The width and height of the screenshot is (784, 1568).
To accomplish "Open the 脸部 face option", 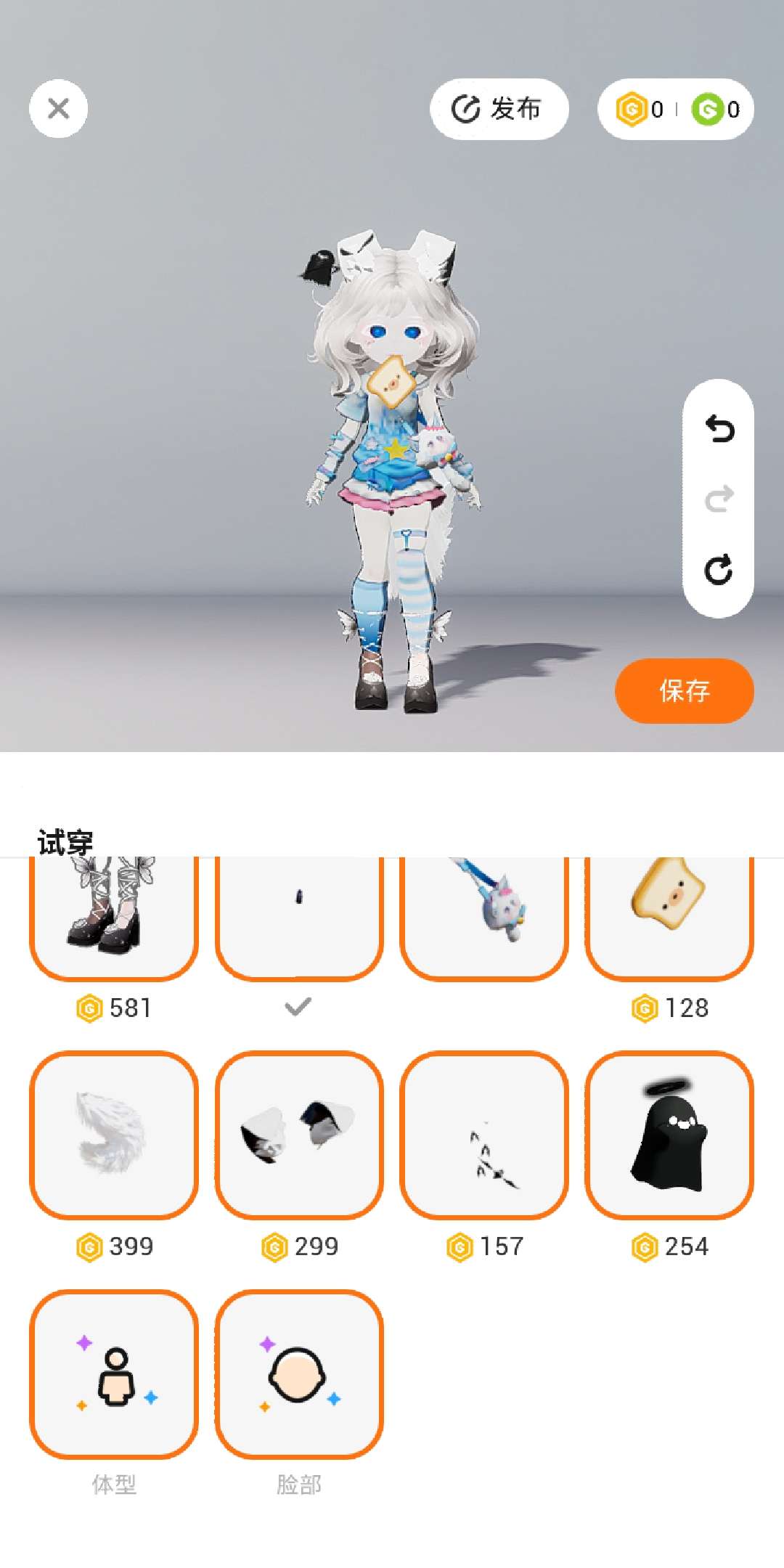I will coord(299,1373).
